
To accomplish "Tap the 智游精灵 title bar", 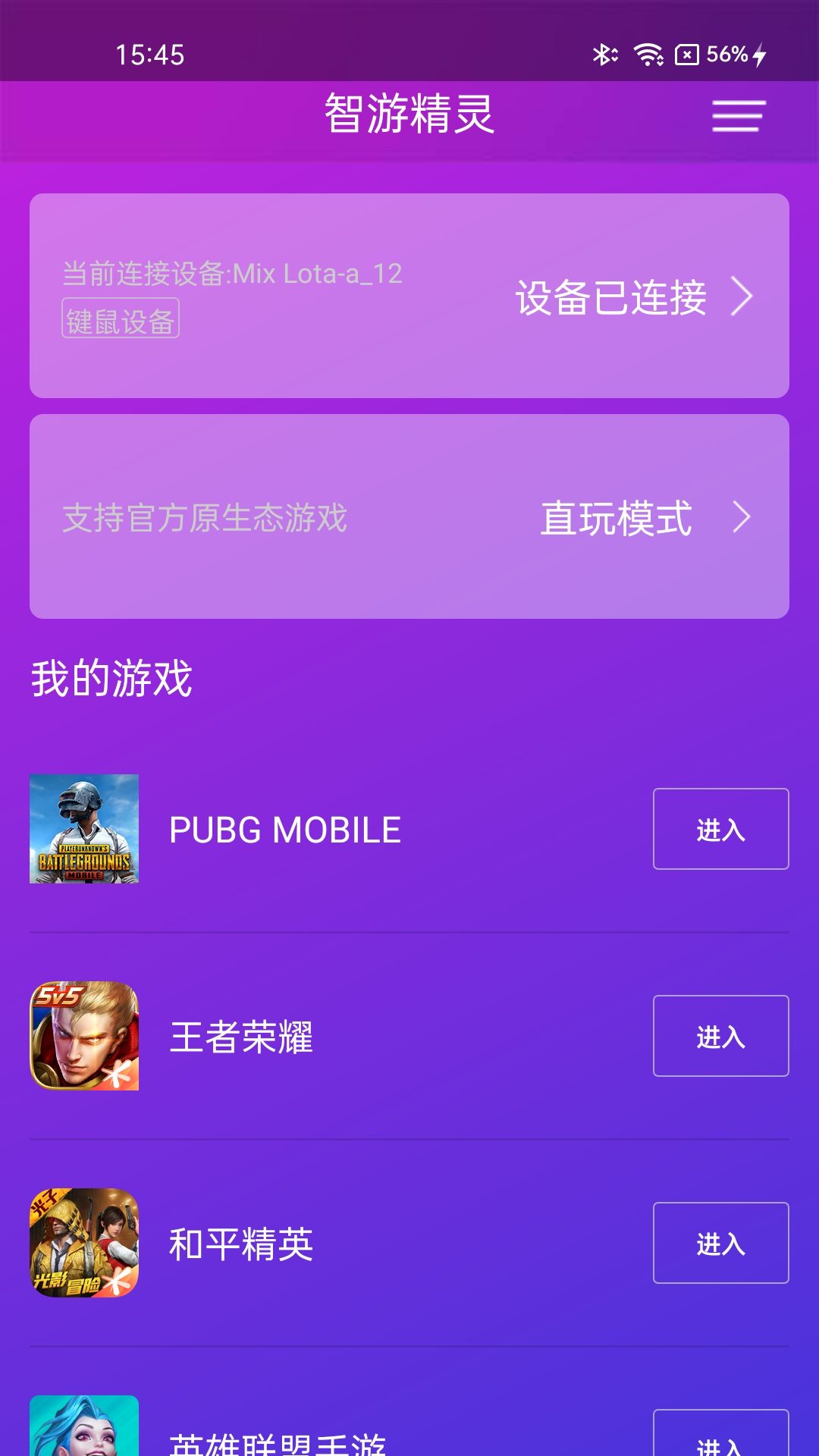I will [x=409, y=114].
